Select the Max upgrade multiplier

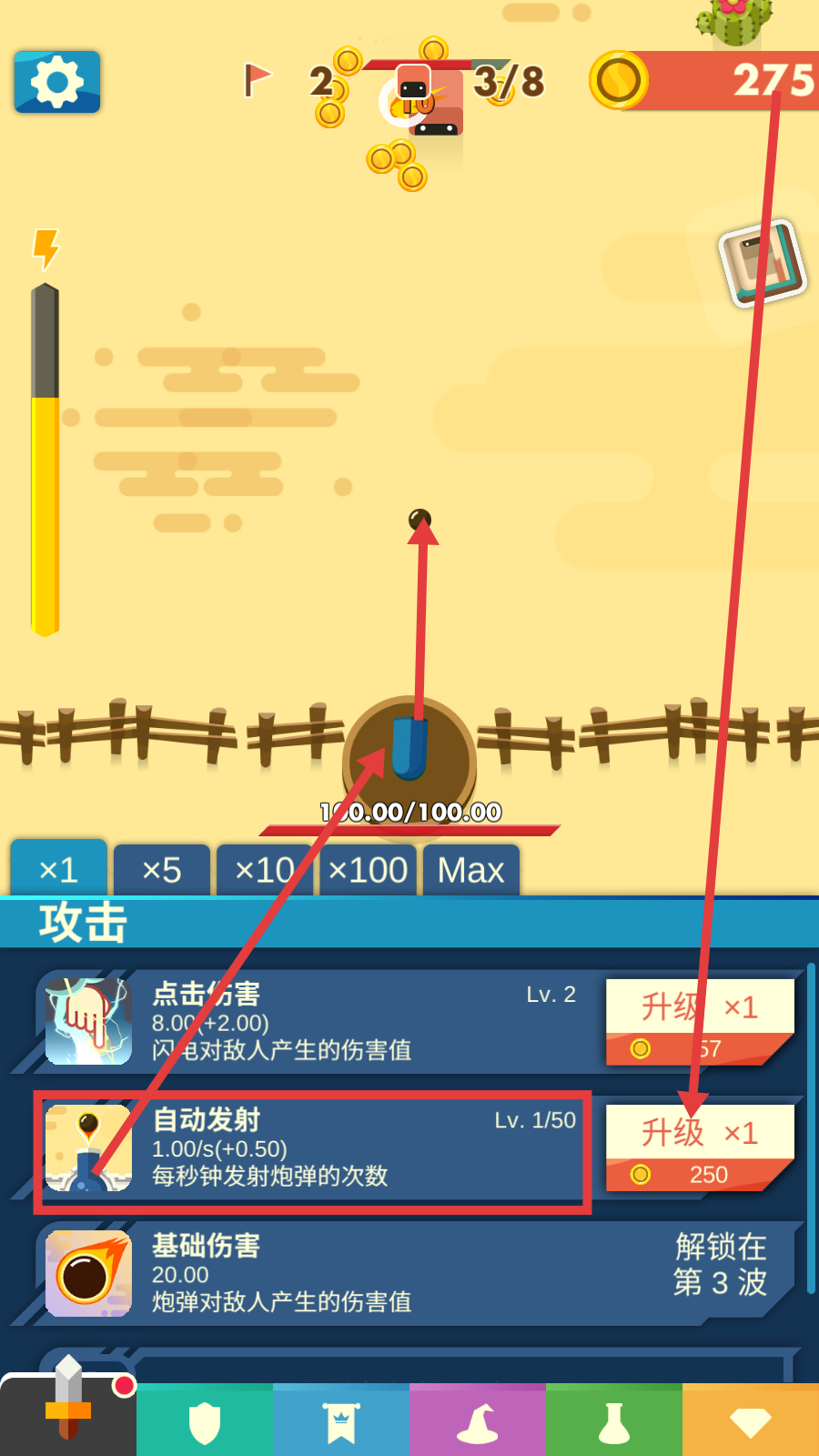(470, 870)
